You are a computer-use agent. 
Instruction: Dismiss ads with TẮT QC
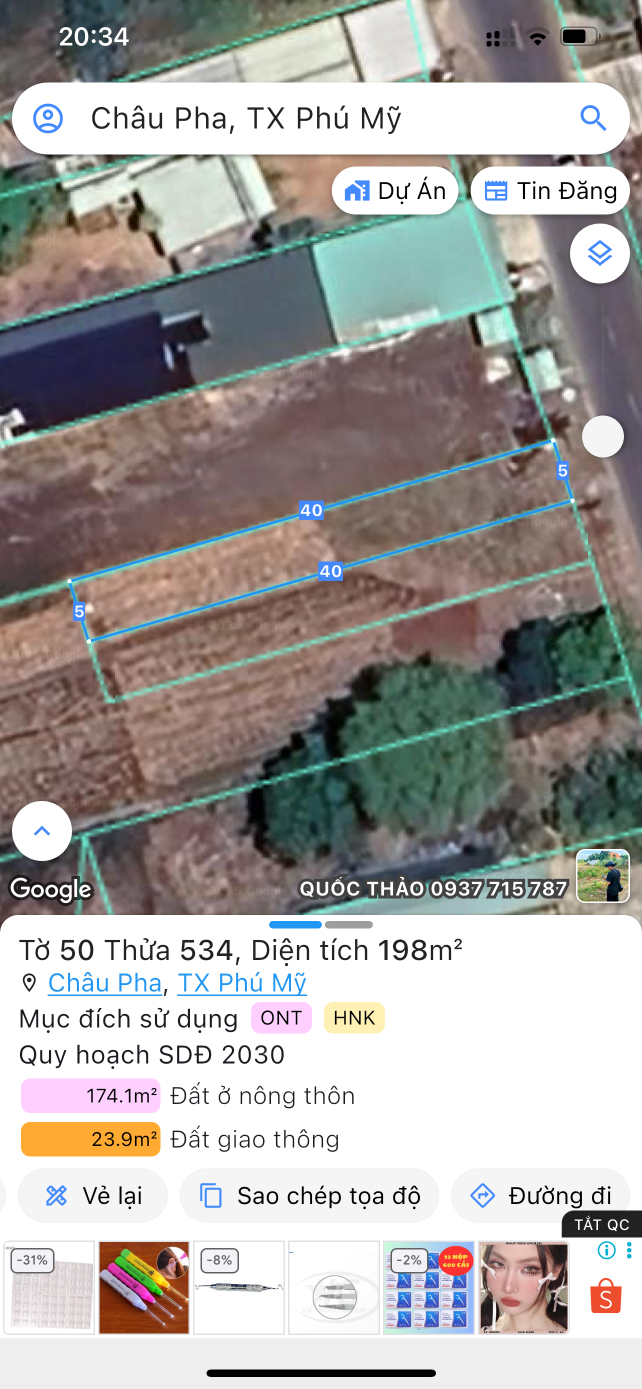(x=602, y=1225)
